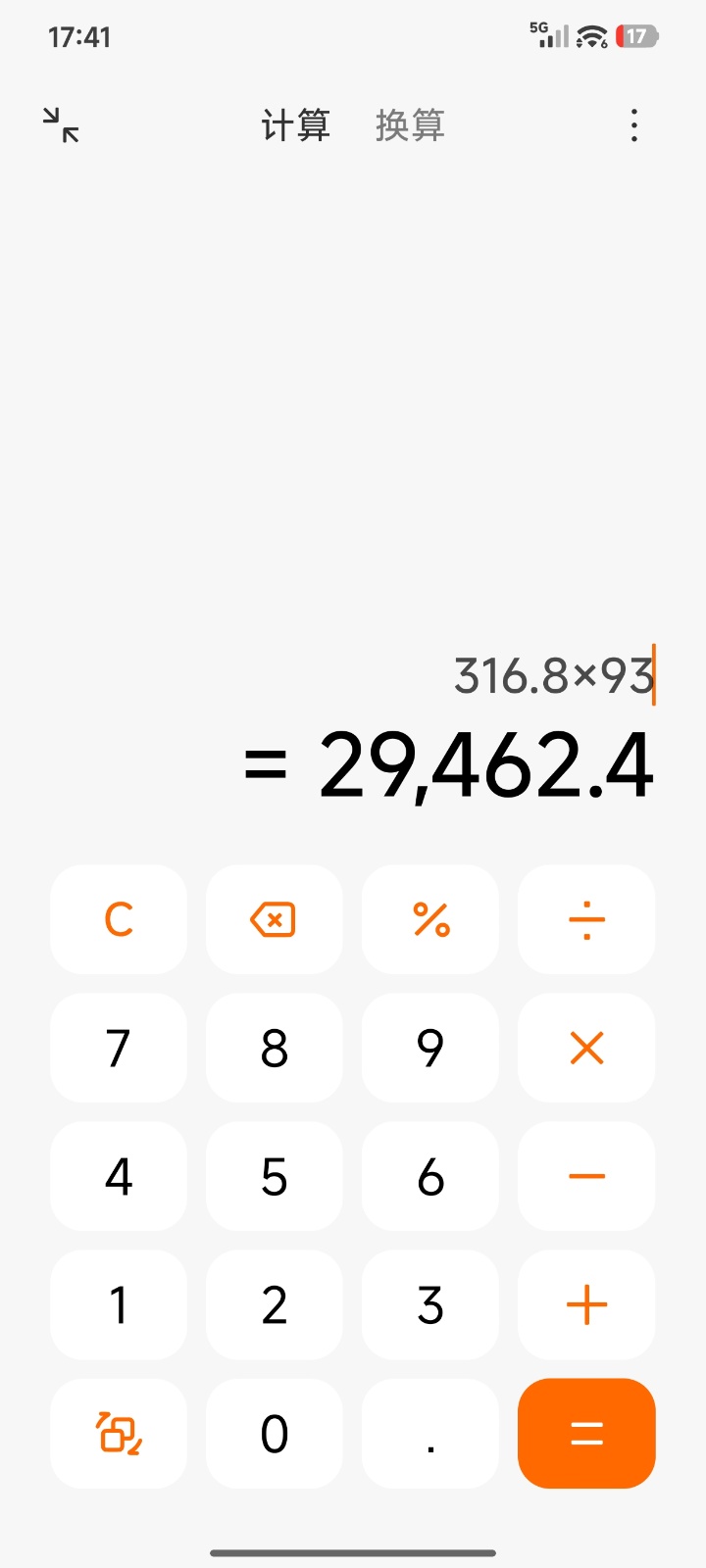Enter digit 0

pyautogui.click(x=275, y=1434)
